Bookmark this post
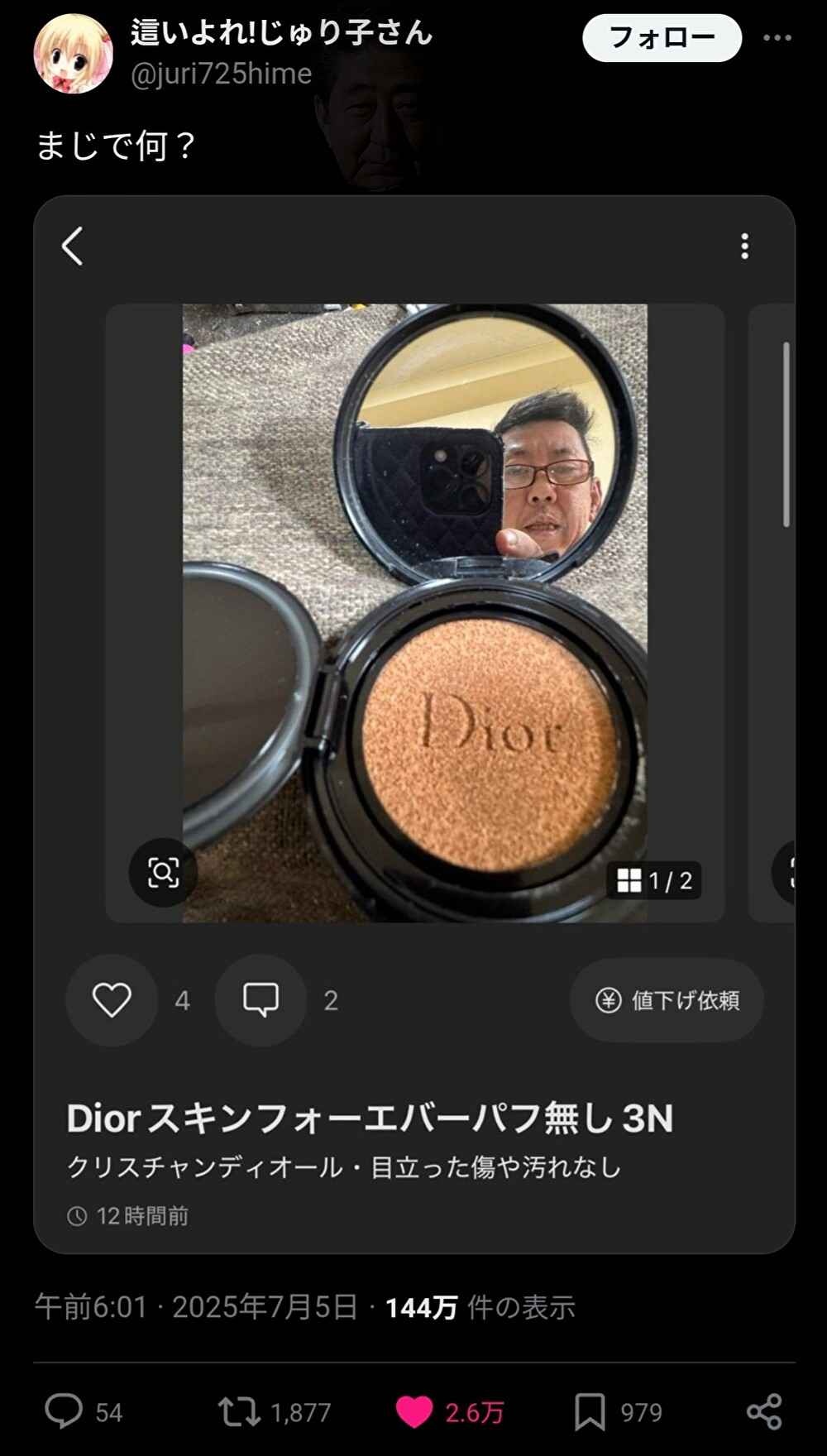This screenshot has height=1456, width=827. click(x=590, y=1411)
